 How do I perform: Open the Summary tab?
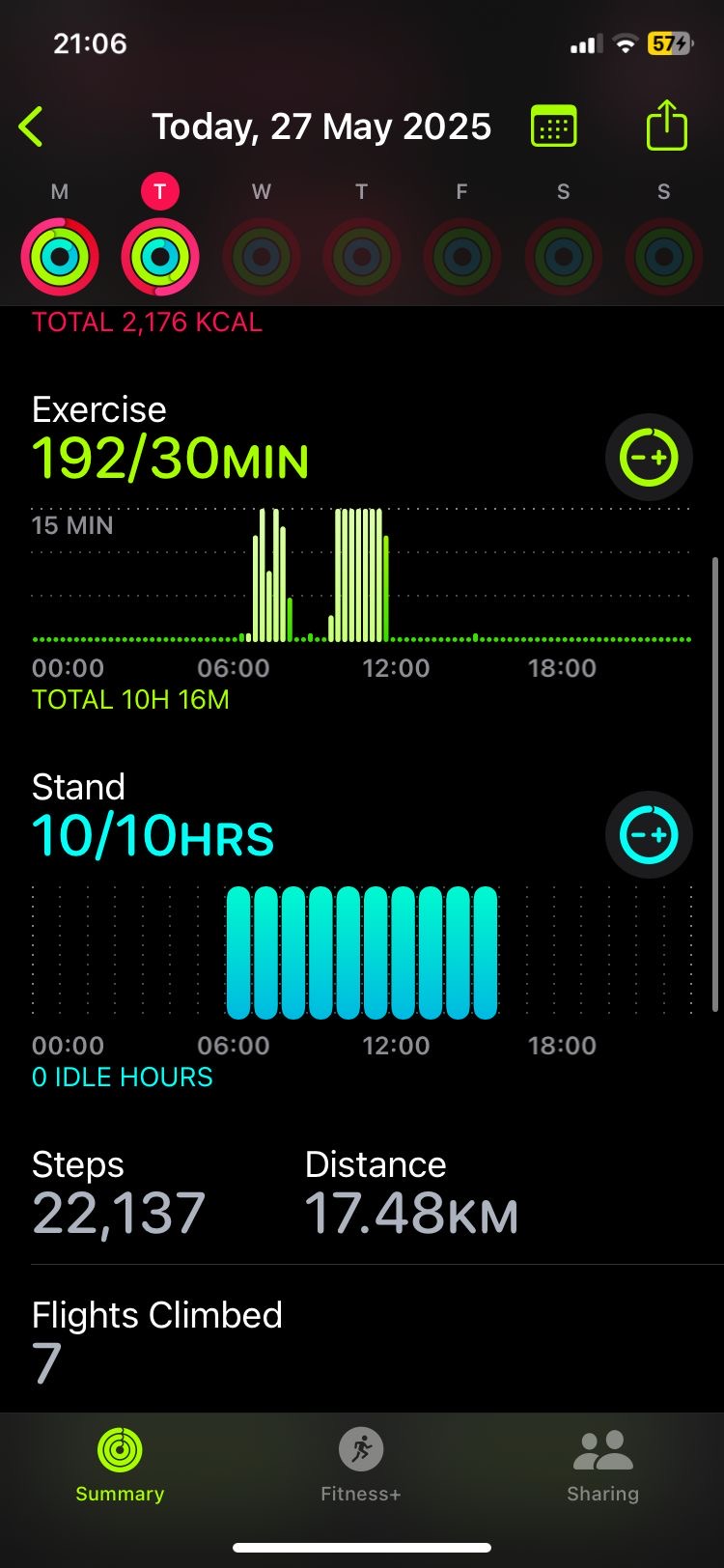point(120,1465)
